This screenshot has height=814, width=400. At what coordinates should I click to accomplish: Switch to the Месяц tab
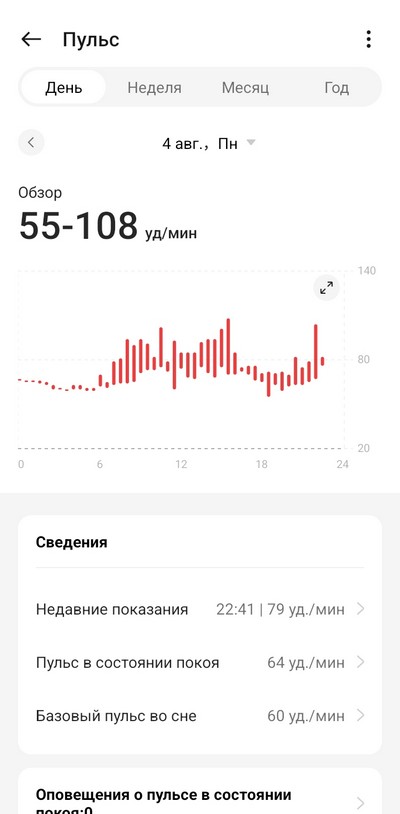point(245,87)
